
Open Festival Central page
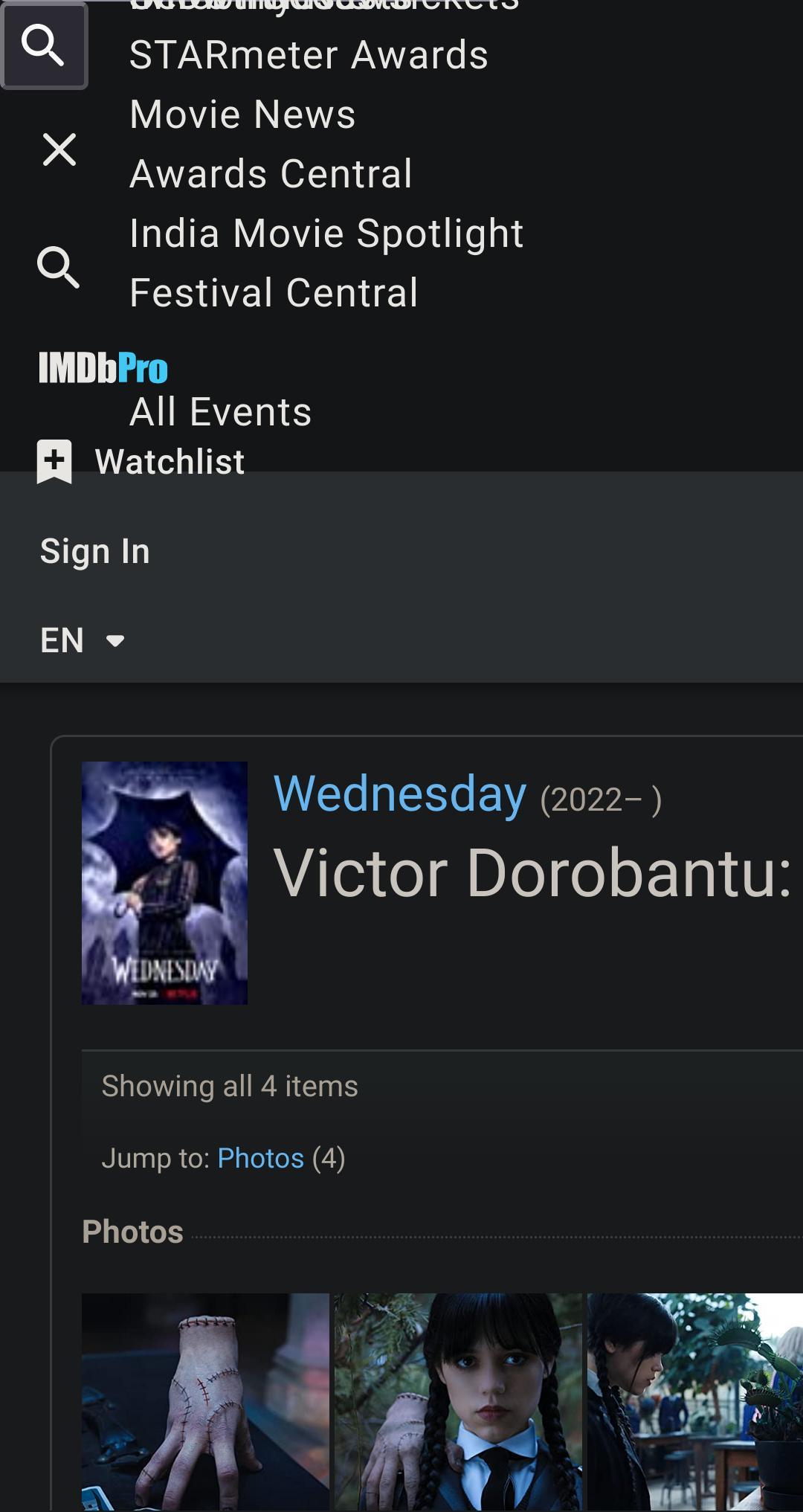[x=274, y=293]
